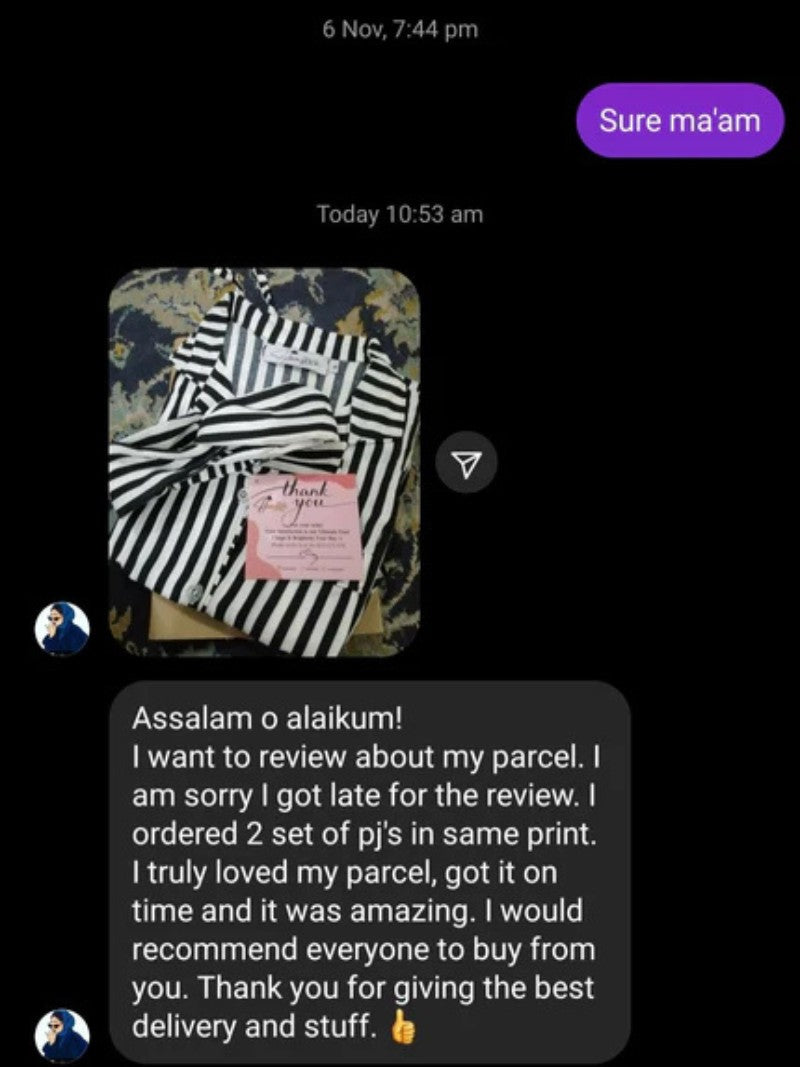
Task: Open sender's avatar beside the review message
Action: point(62,1033)
